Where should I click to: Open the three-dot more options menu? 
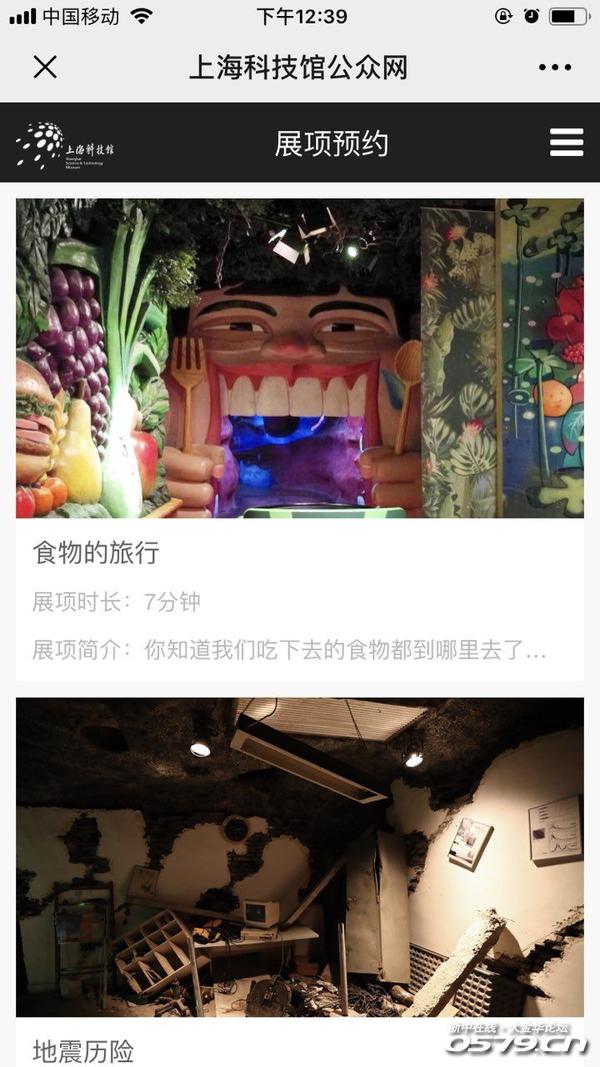[x=555, y=67]
